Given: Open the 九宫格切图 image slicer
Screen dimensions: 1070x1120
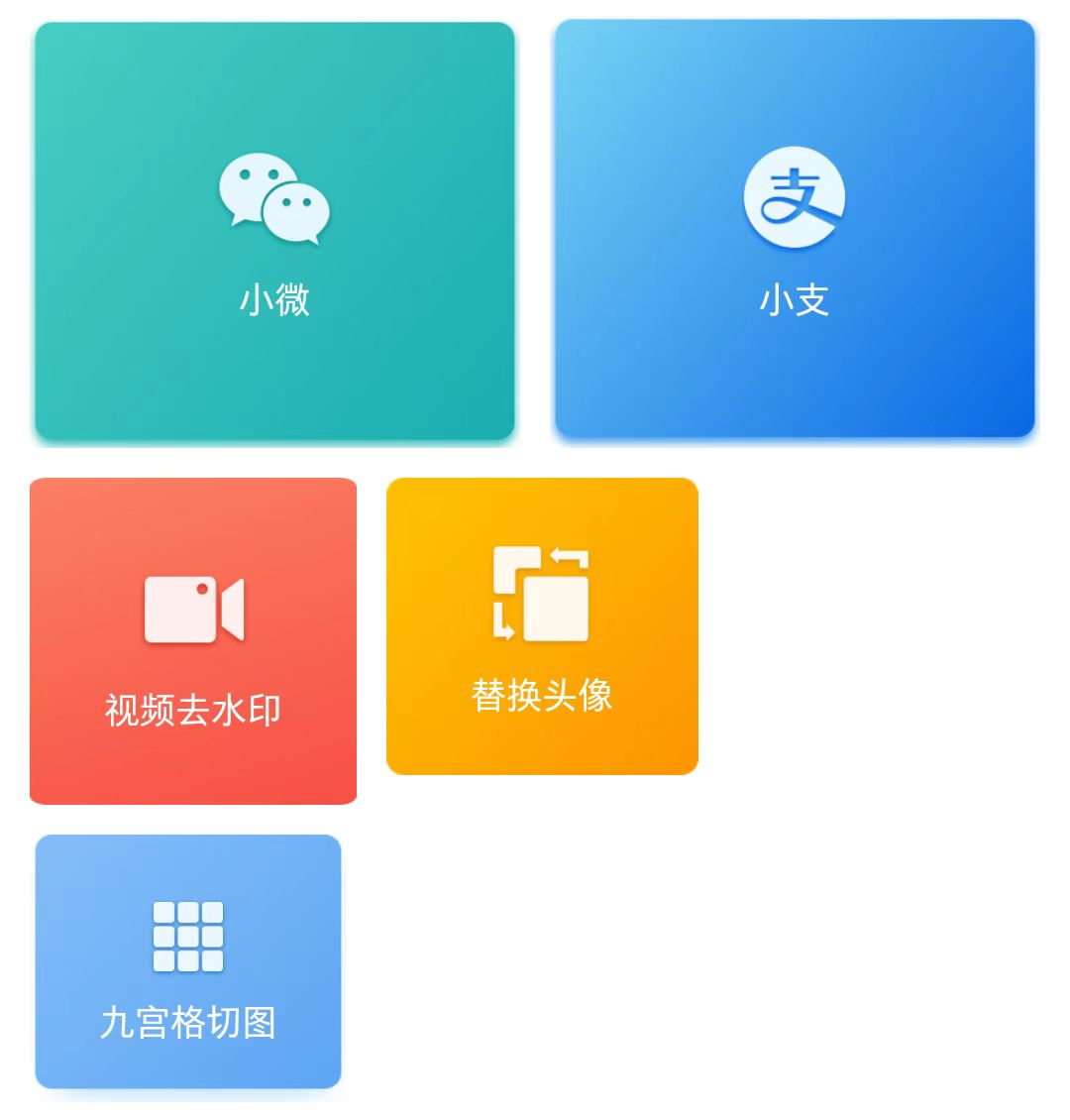Looking at the screenshot, I should click(186, 961).
